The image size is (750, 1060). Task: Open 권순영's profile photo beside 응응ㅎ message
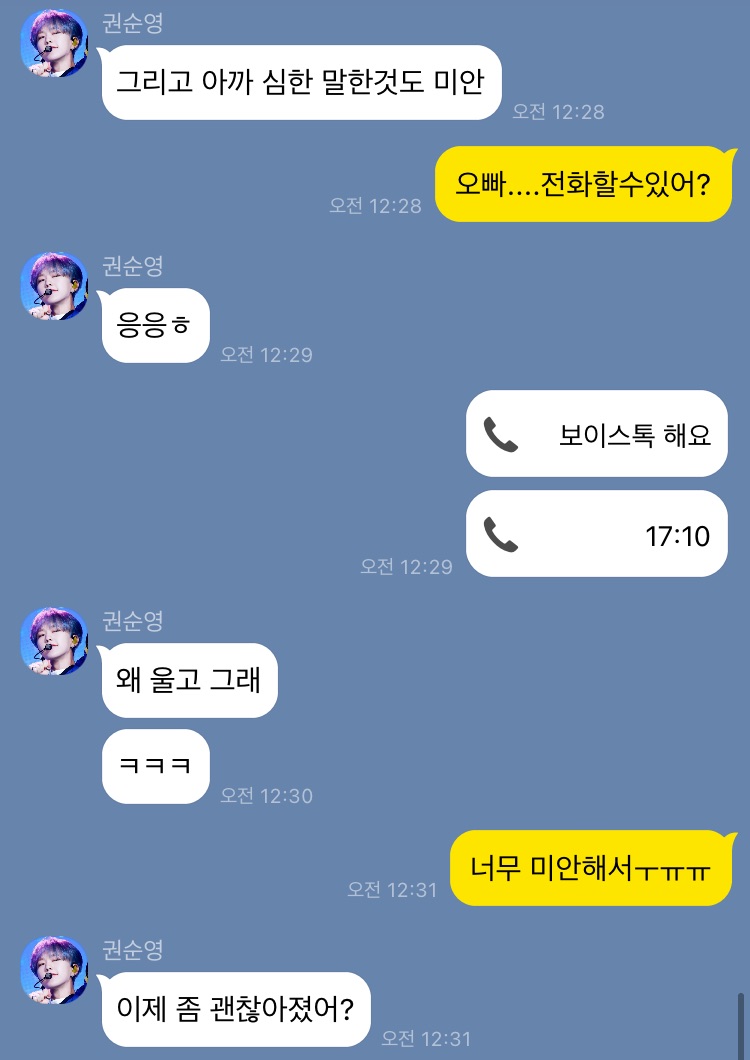coord(54,285)
